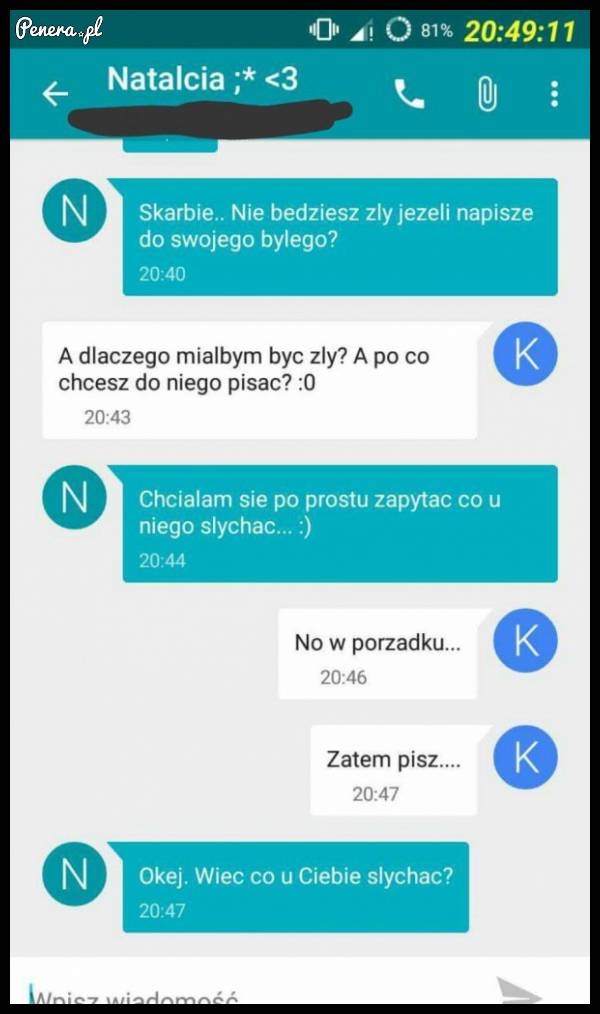Go back from Natalcia's conversation
The image size is (600, 1014).
point(56,94)
